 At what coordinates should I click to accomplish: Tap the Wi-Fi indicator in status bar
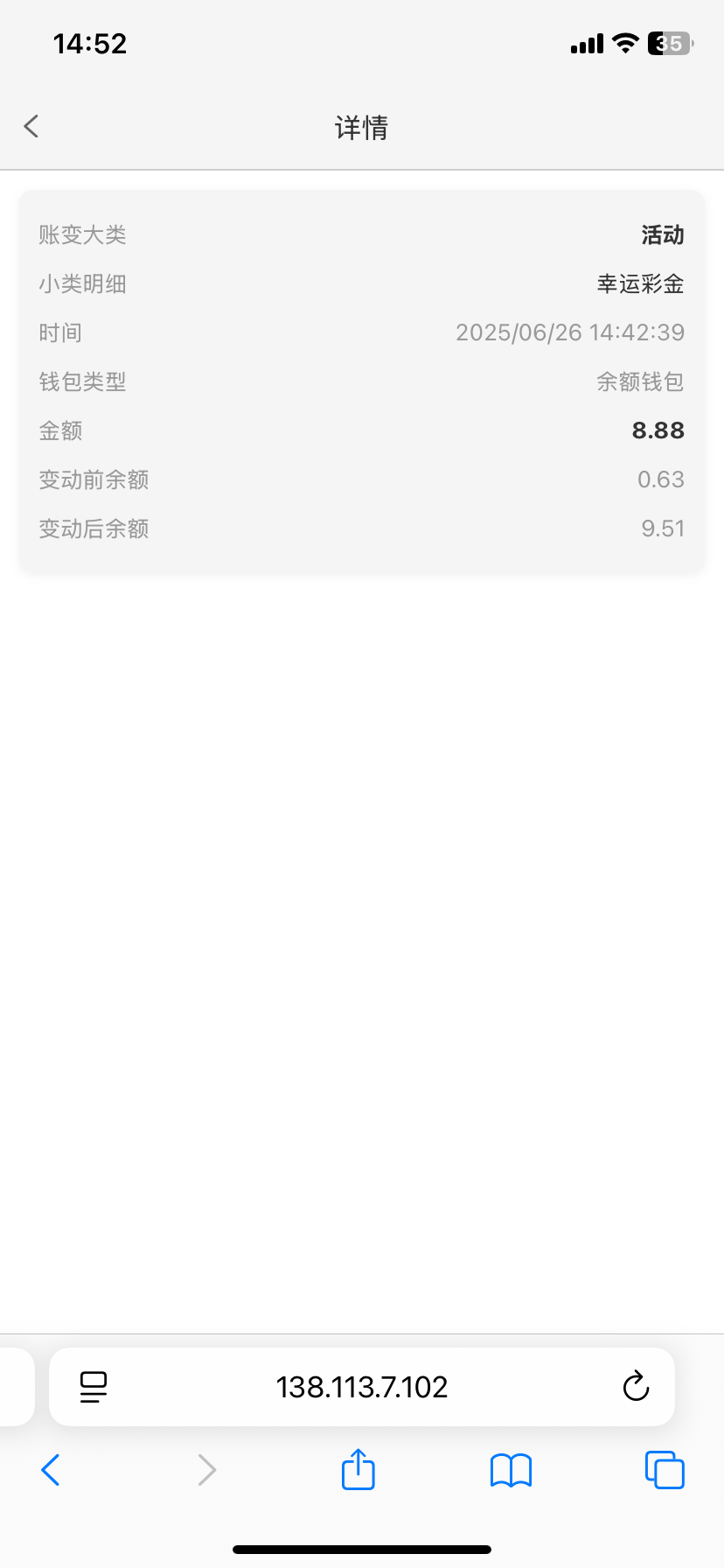[x=624, y=43]
